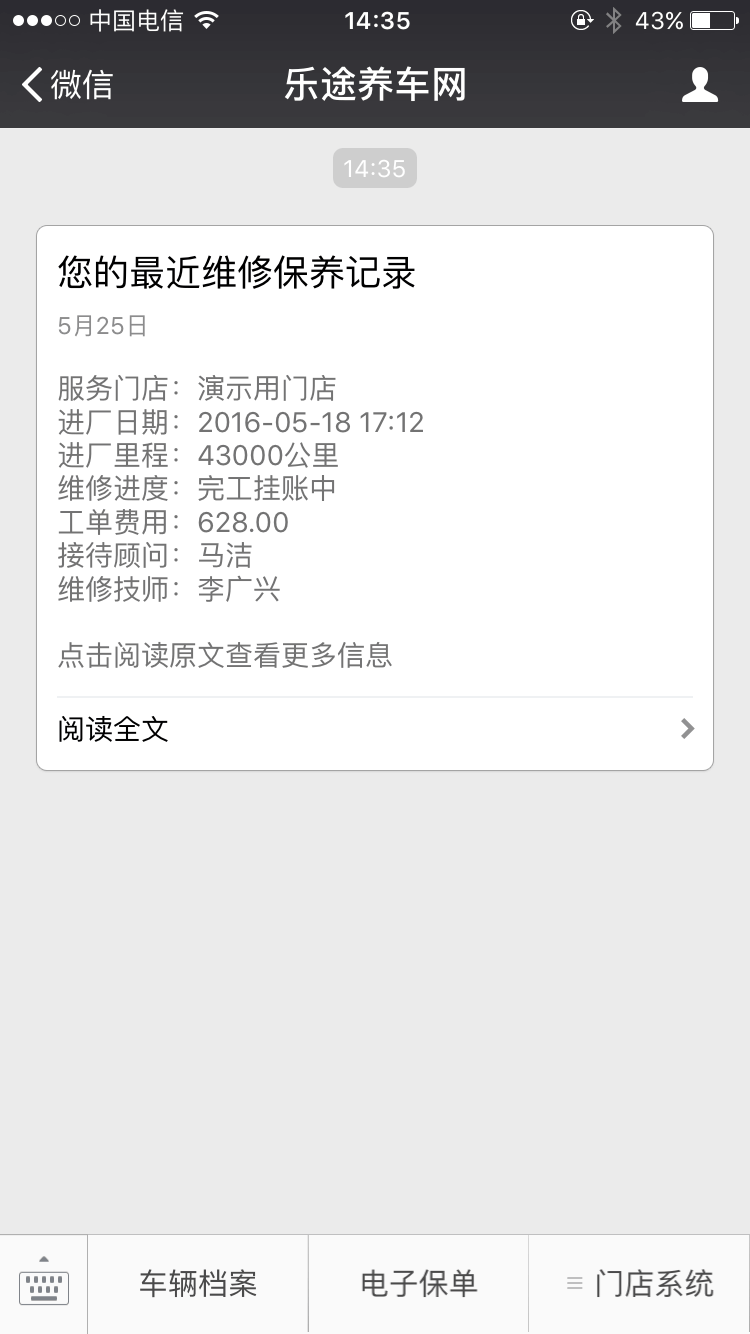Image resolution: width=750 pixels, height=1334 pixels.
Task: Open the 车辆档案 menu
Action: coord(198,1284)
